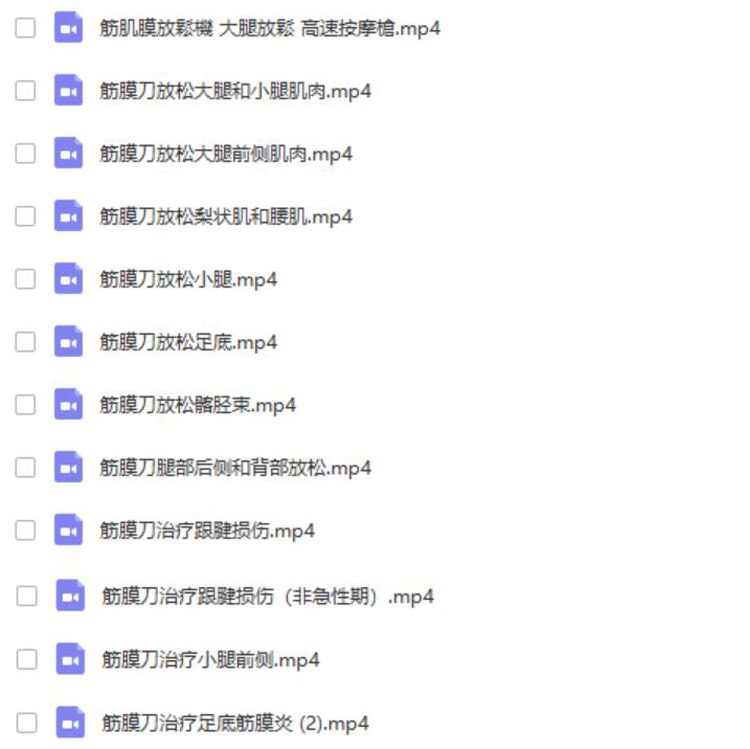This screenshot has height=749, width=750.
Task: Open 筋膜刀放松大腿前侧肌肉.mp4 video
Action: pyautogui.click(x=225, y=154)
